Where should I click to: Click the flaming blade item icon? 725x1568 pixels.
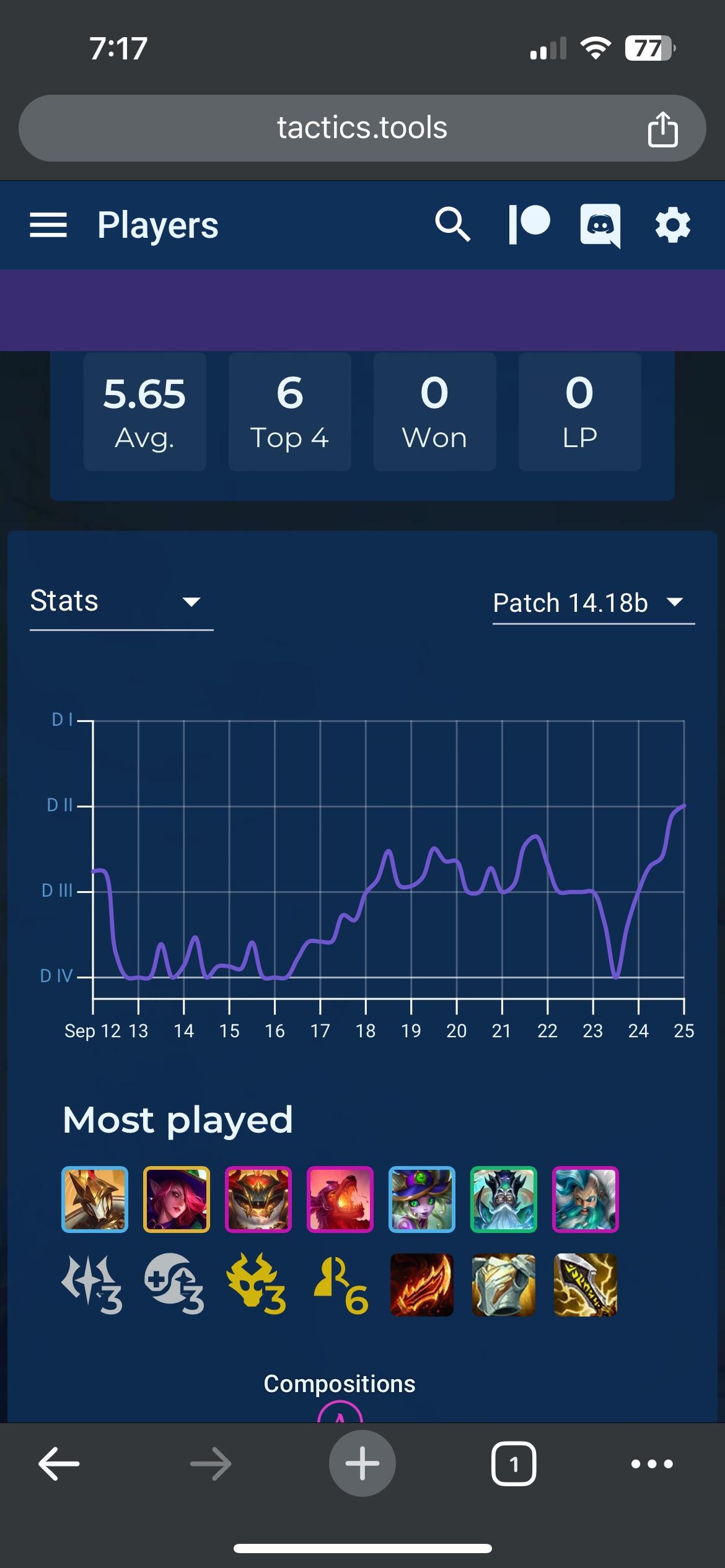(x=422, y=1285)
